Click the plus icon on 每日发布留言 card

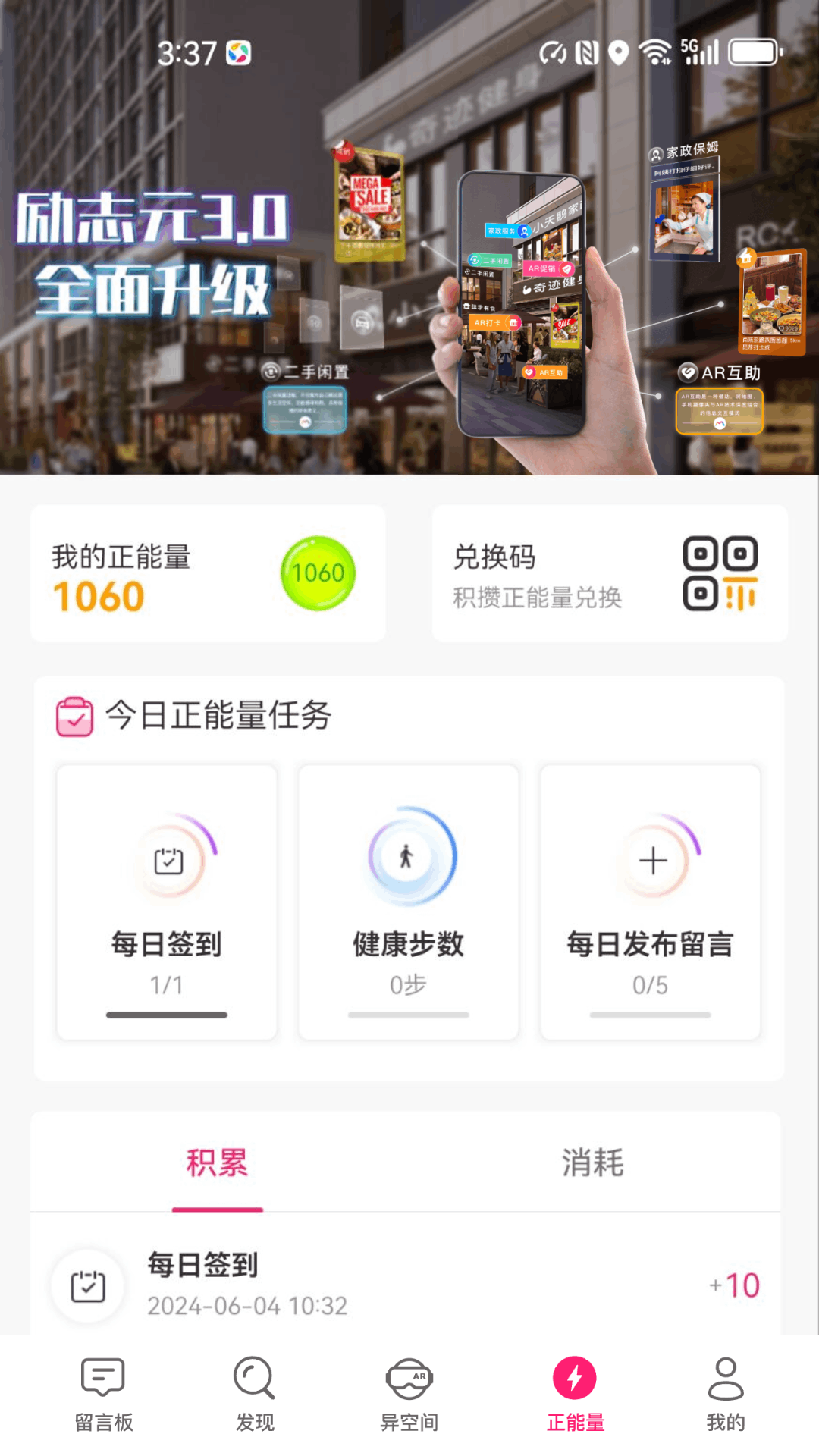coord(652,859)
